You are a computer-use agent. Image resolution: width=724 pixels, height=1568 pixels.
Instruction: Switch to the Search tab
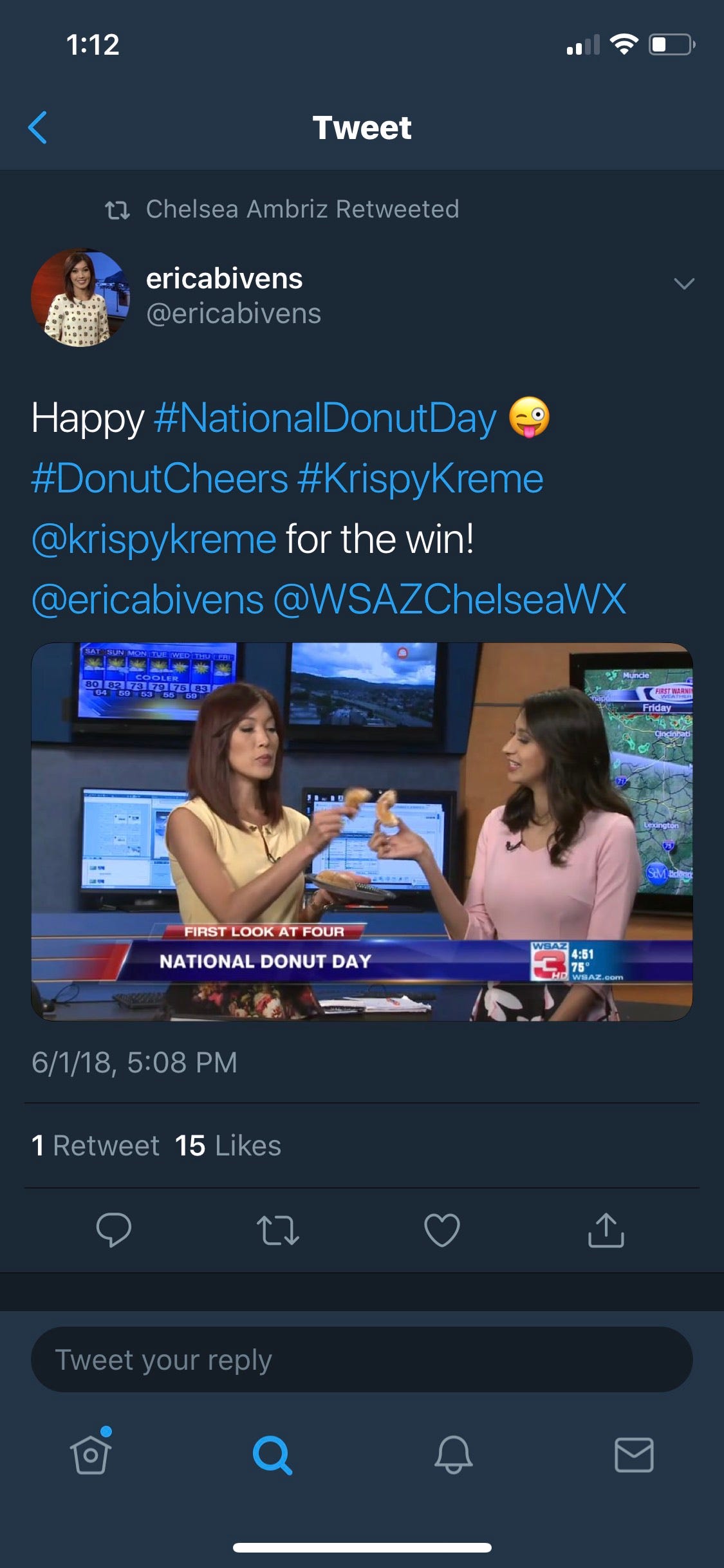[272, 1455]
